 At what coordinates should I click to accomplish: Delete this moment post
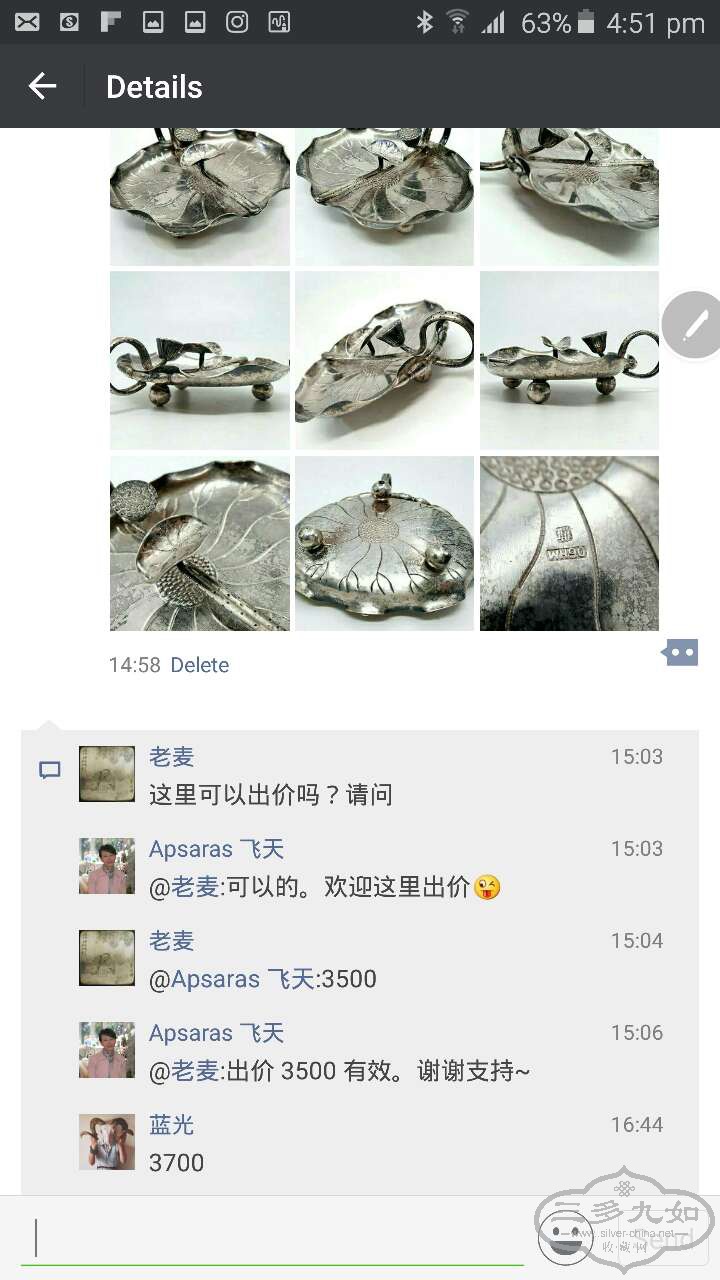pos(199,665)
